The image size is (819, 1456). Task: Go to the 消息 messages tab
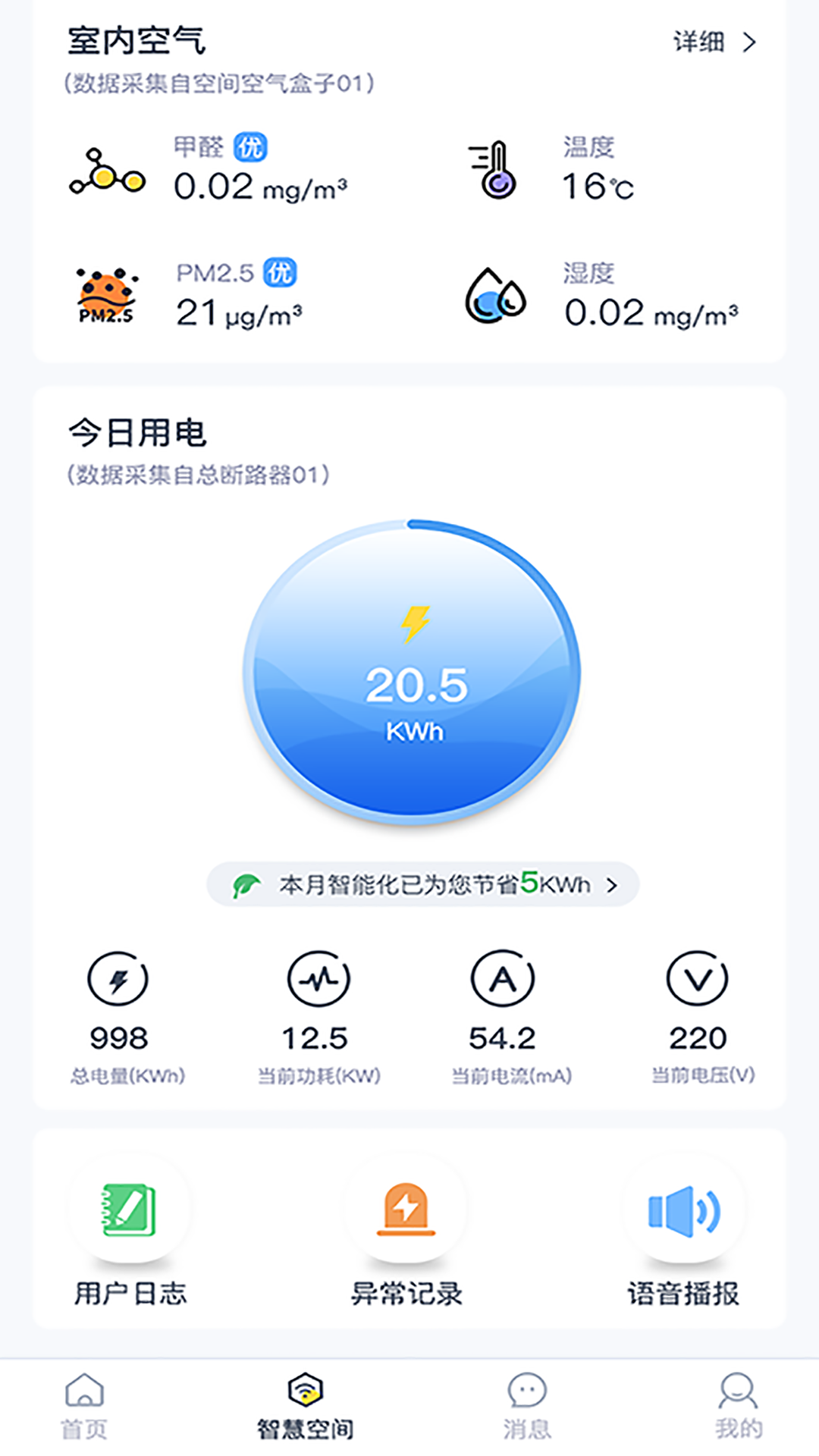click(527, 1405)
